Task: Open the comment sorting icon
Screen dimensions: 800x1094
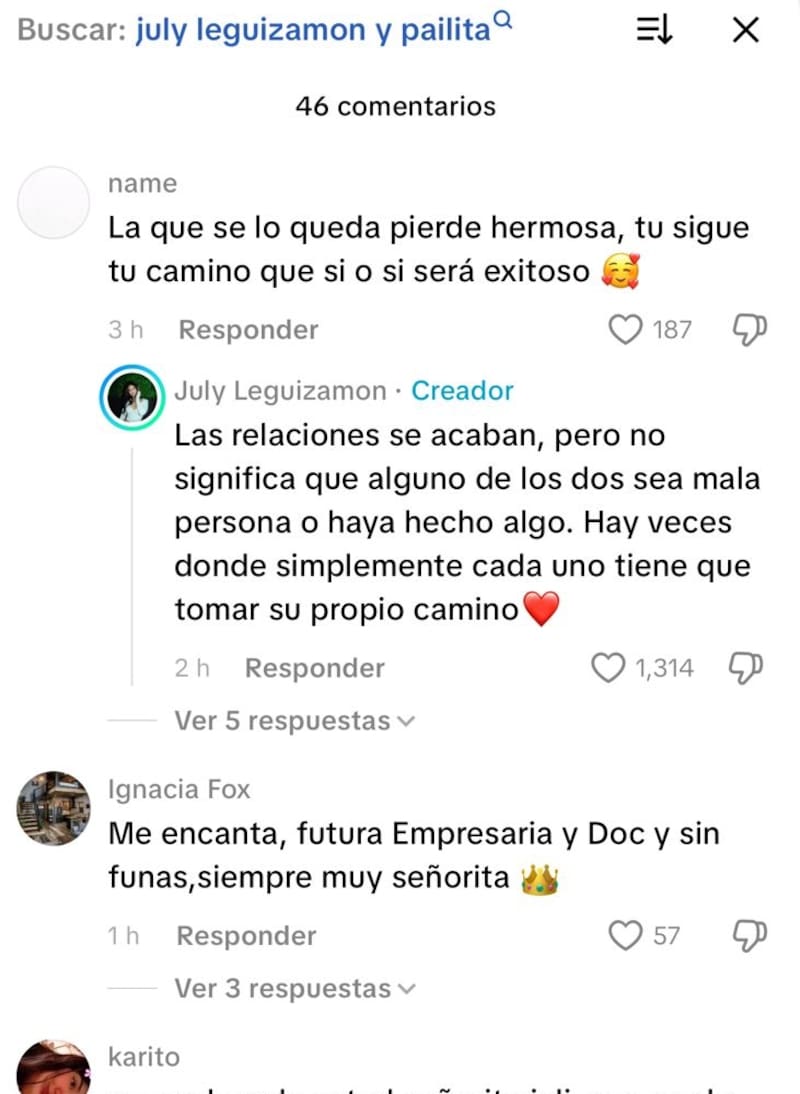Action: (654, 31)
